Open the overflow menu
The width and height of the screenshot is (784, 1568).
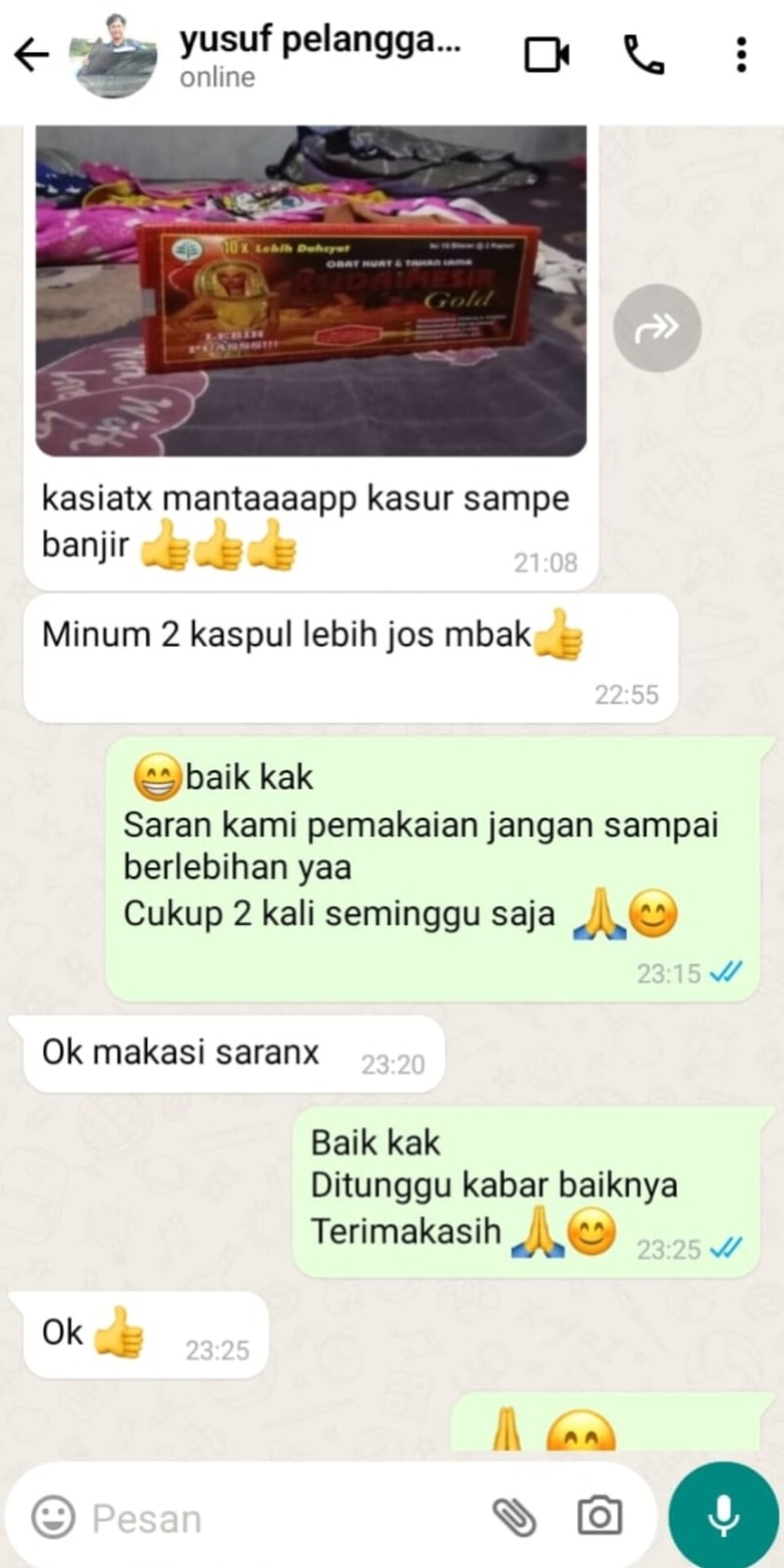[742, 55]
